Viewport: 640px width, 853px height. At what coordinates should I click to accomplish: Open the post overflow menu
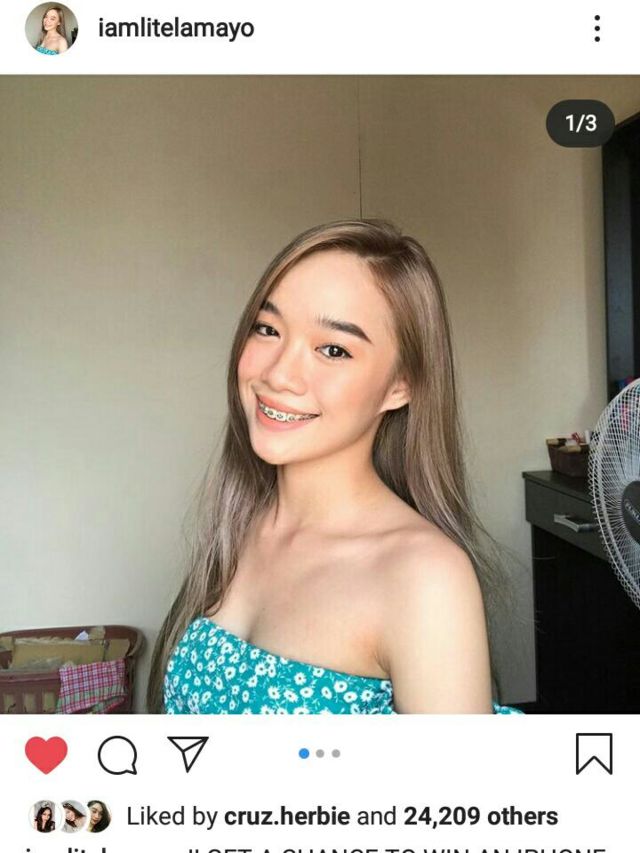click(597, 28)
